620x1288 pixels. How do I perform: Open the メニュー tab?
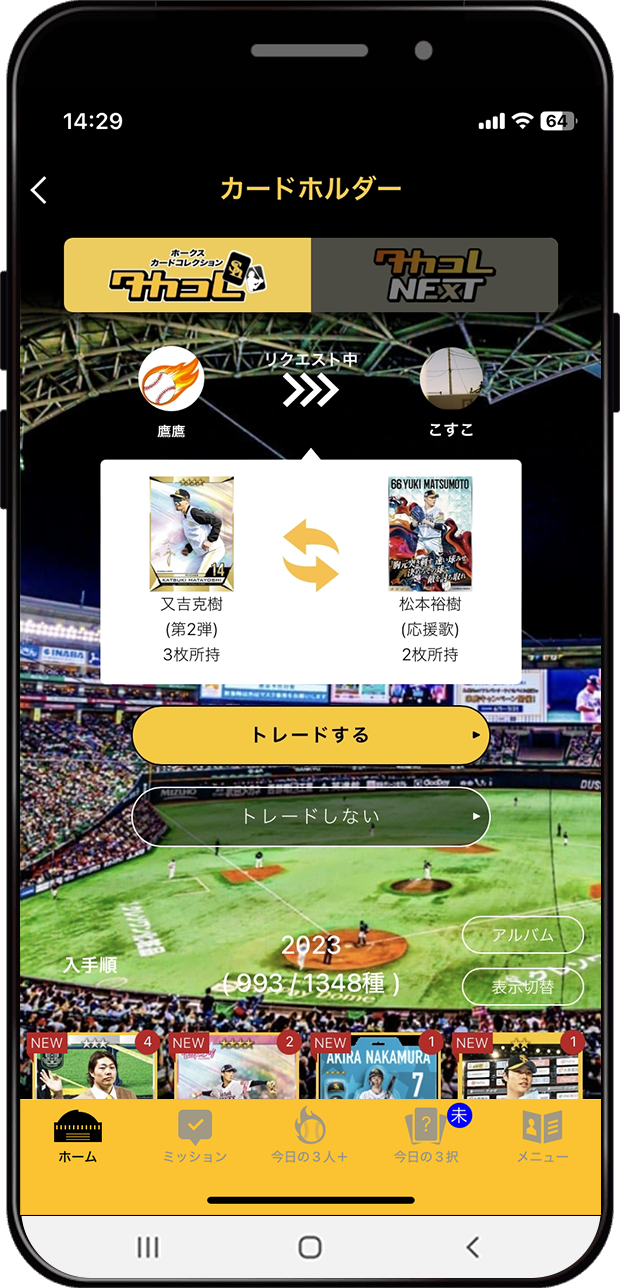[542, 1137]
